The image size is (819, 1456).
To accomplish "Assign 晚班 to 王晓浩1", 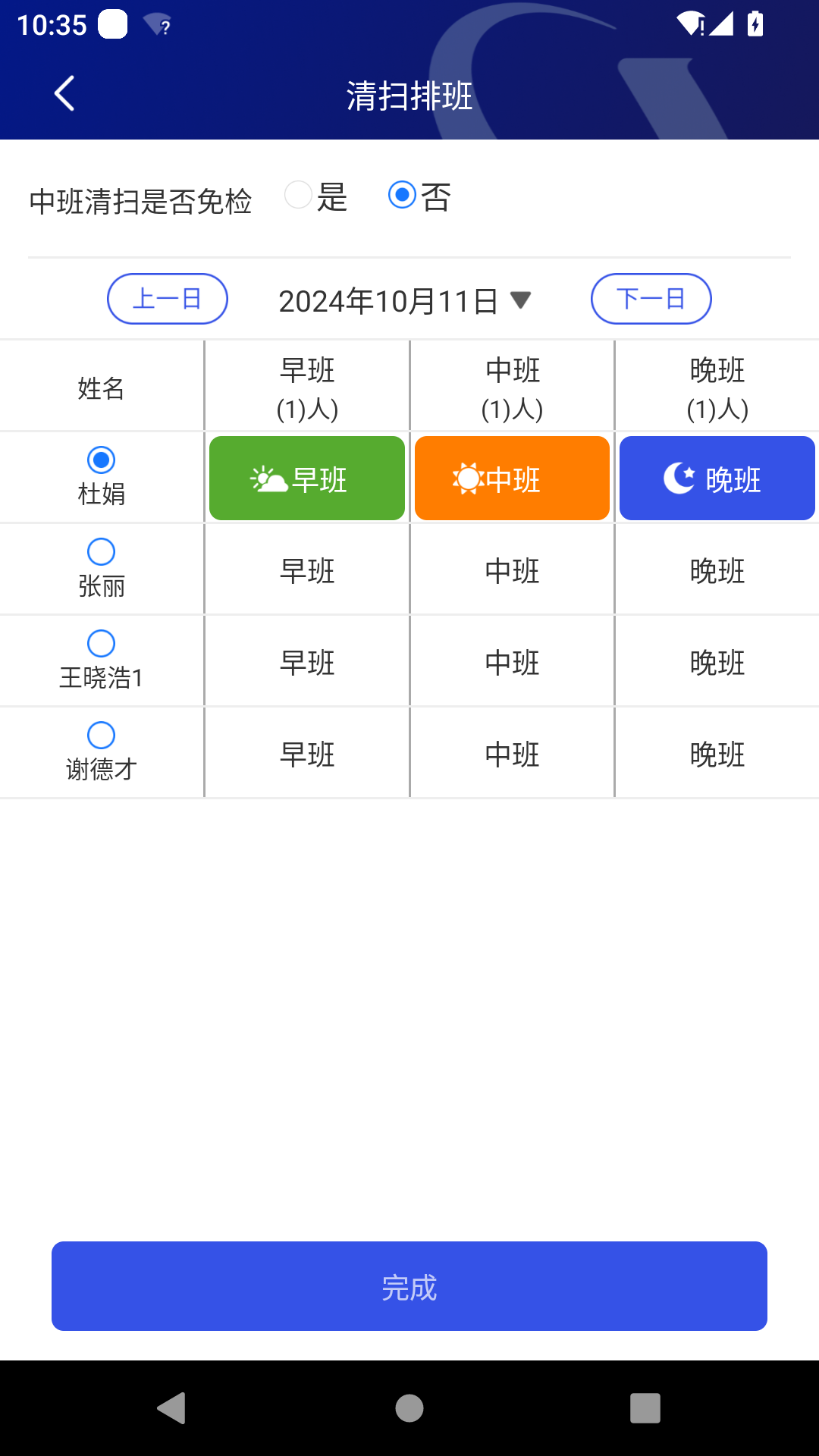I will point(717,661).
